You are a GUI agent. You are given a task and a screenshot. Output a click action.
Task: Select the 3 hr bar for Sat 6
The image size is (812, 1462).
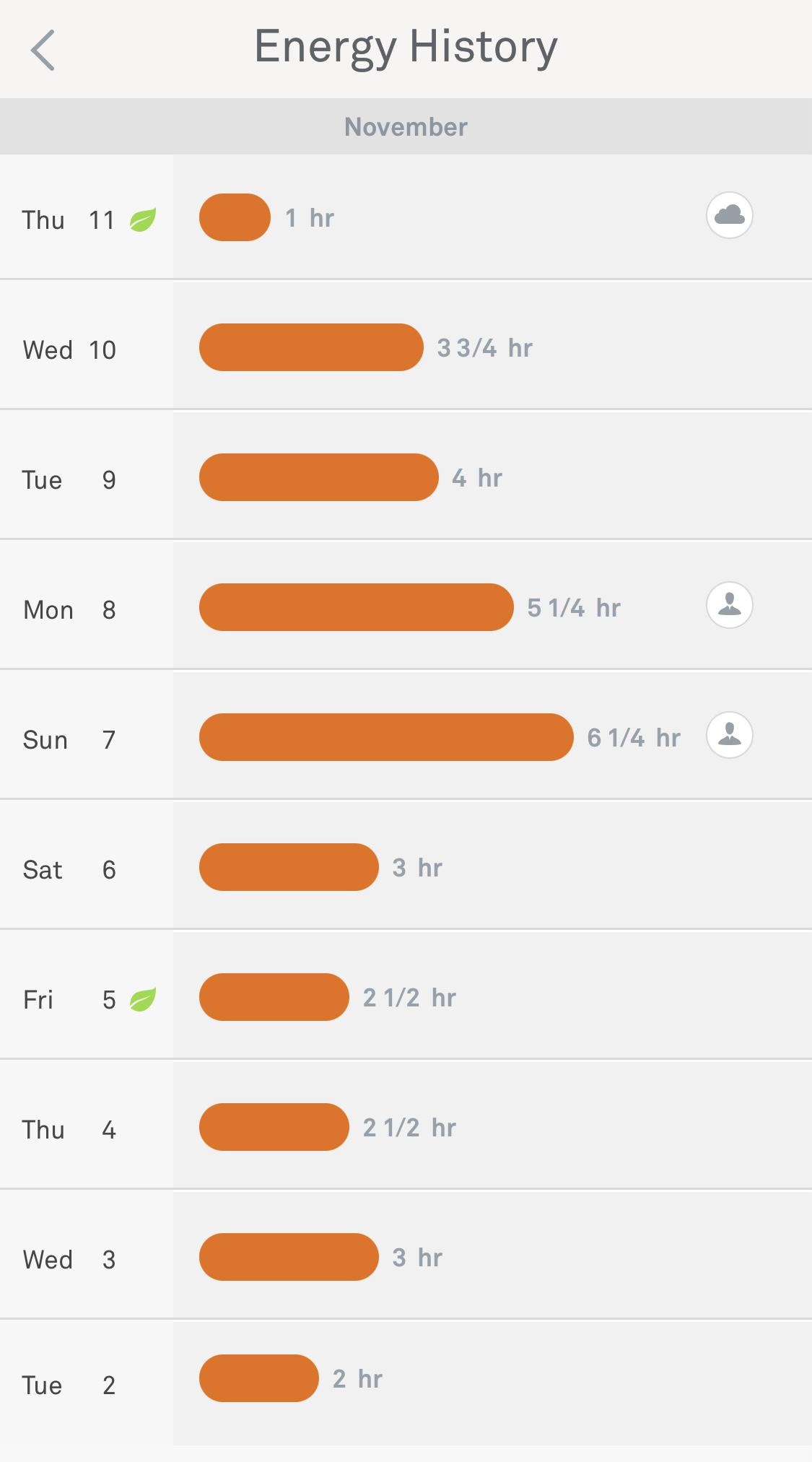coord(288,868)
